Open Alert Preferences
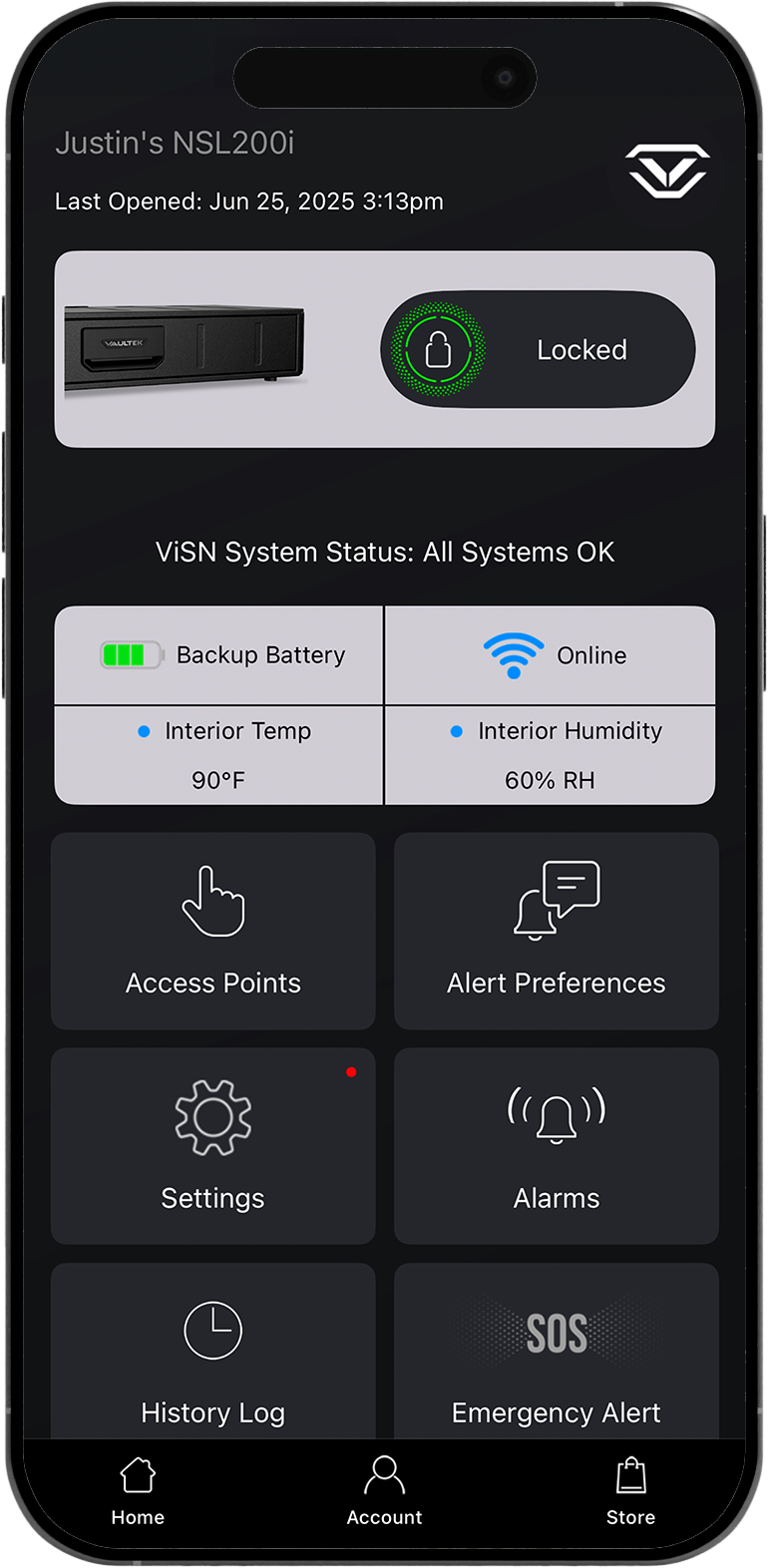This screenshot has width=768, height=1568. coord(557,931)
